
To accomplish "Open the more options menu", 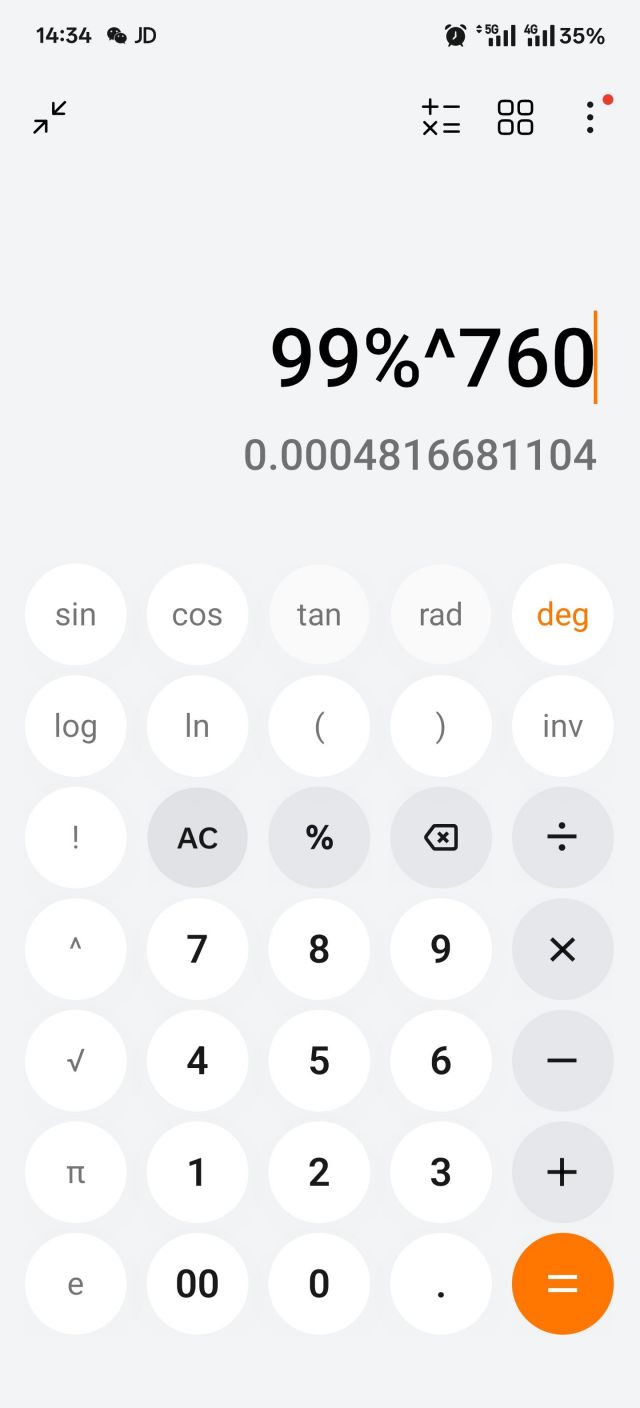I will [x=590, y=117].
